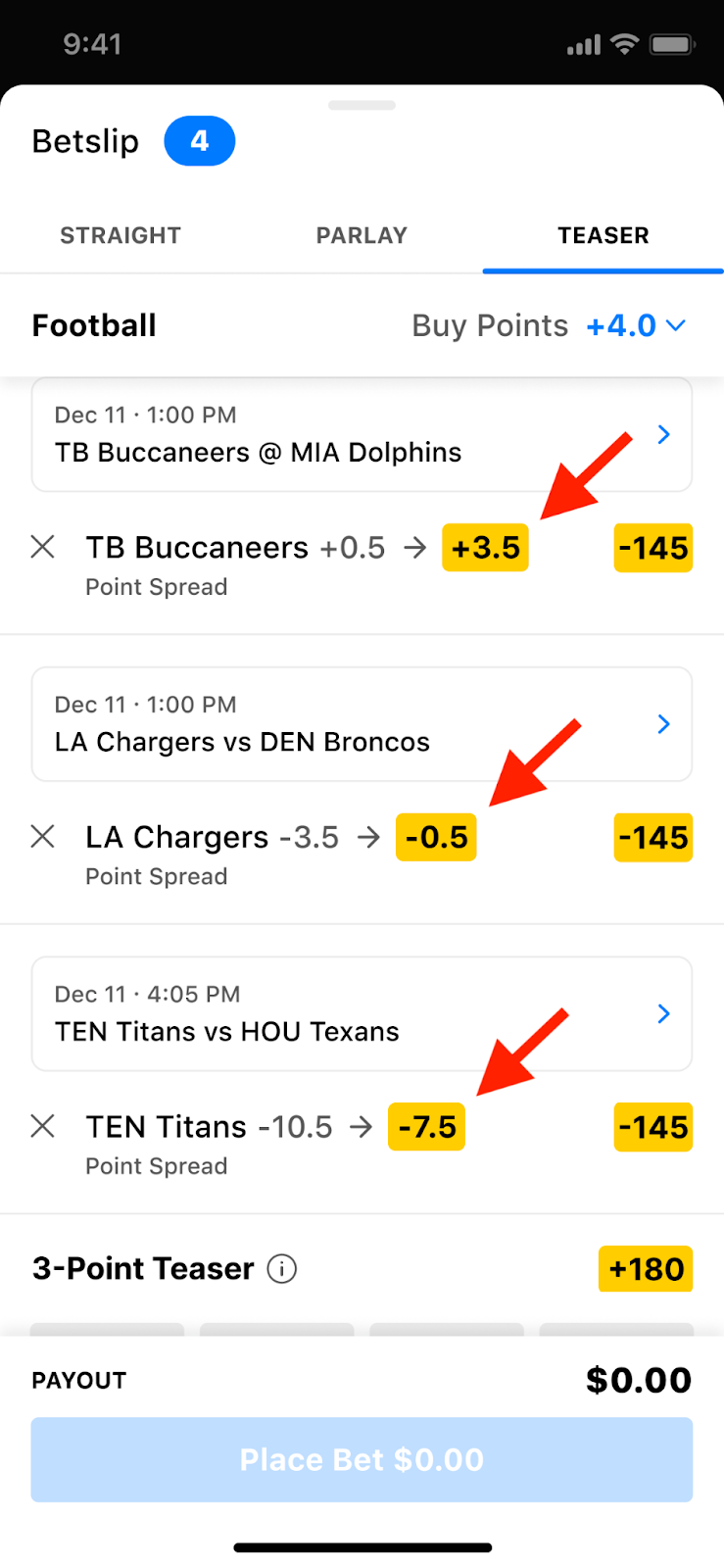The height and width of the screenshot is (1568, 724).
Task: Tap the Place Bet $0.00 button
Action: click(x=362, y=1459)
